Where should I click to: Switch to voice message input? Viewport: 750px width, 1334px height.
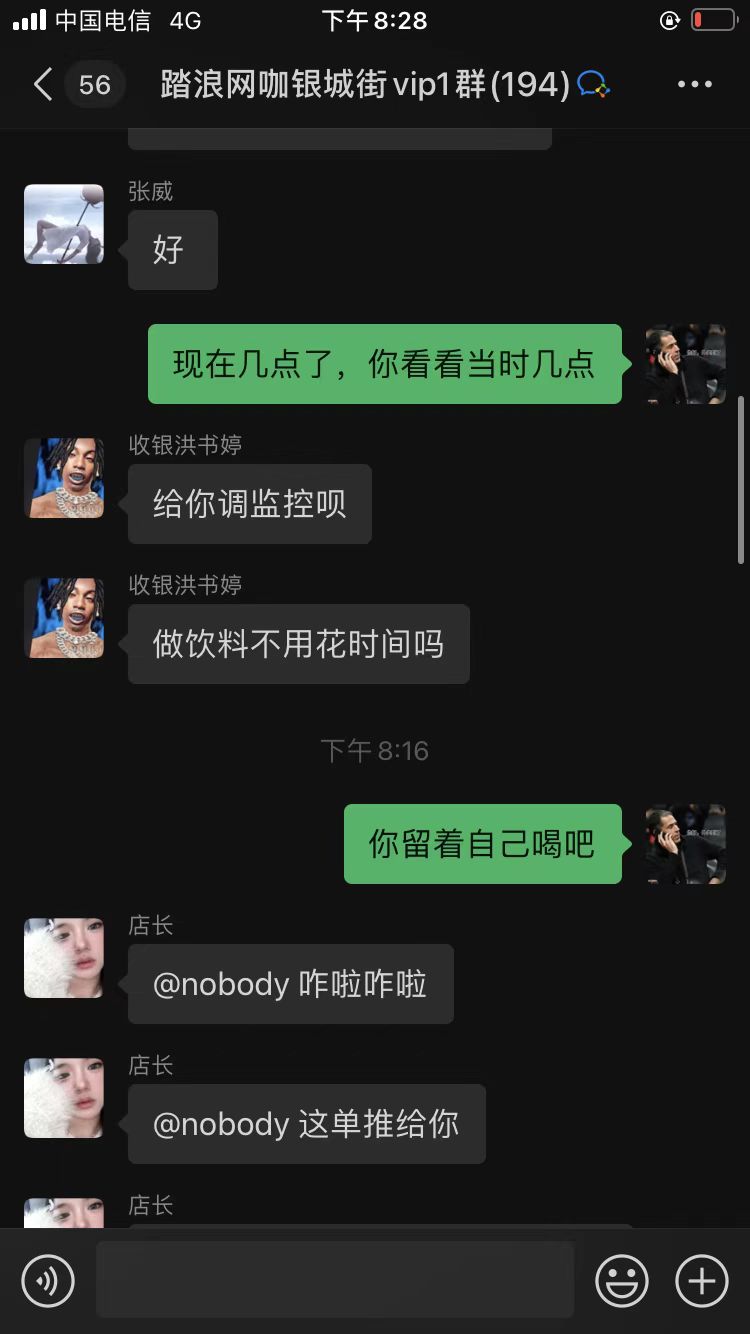pos(48,1280)
